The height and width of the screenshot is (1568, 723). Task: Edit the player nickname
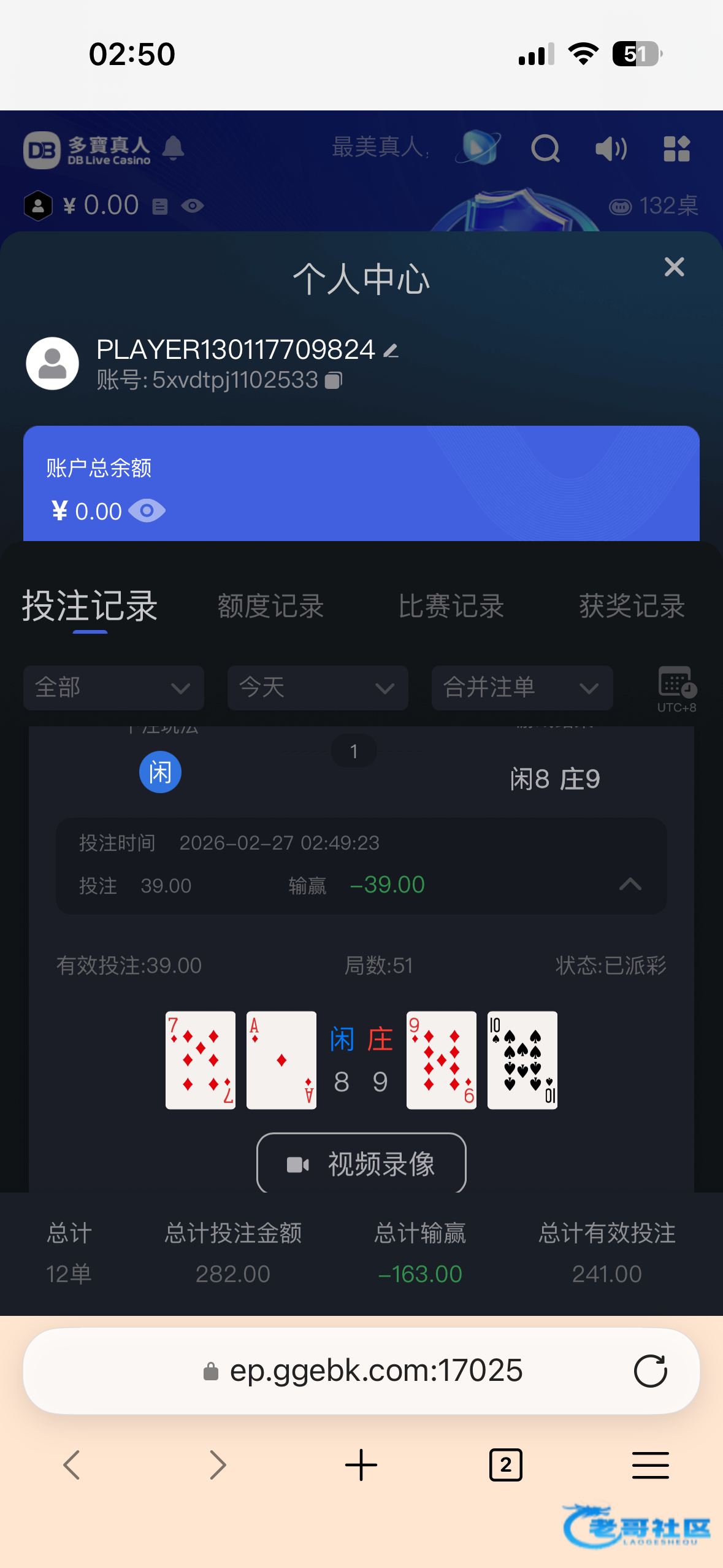tap(391, 351)
